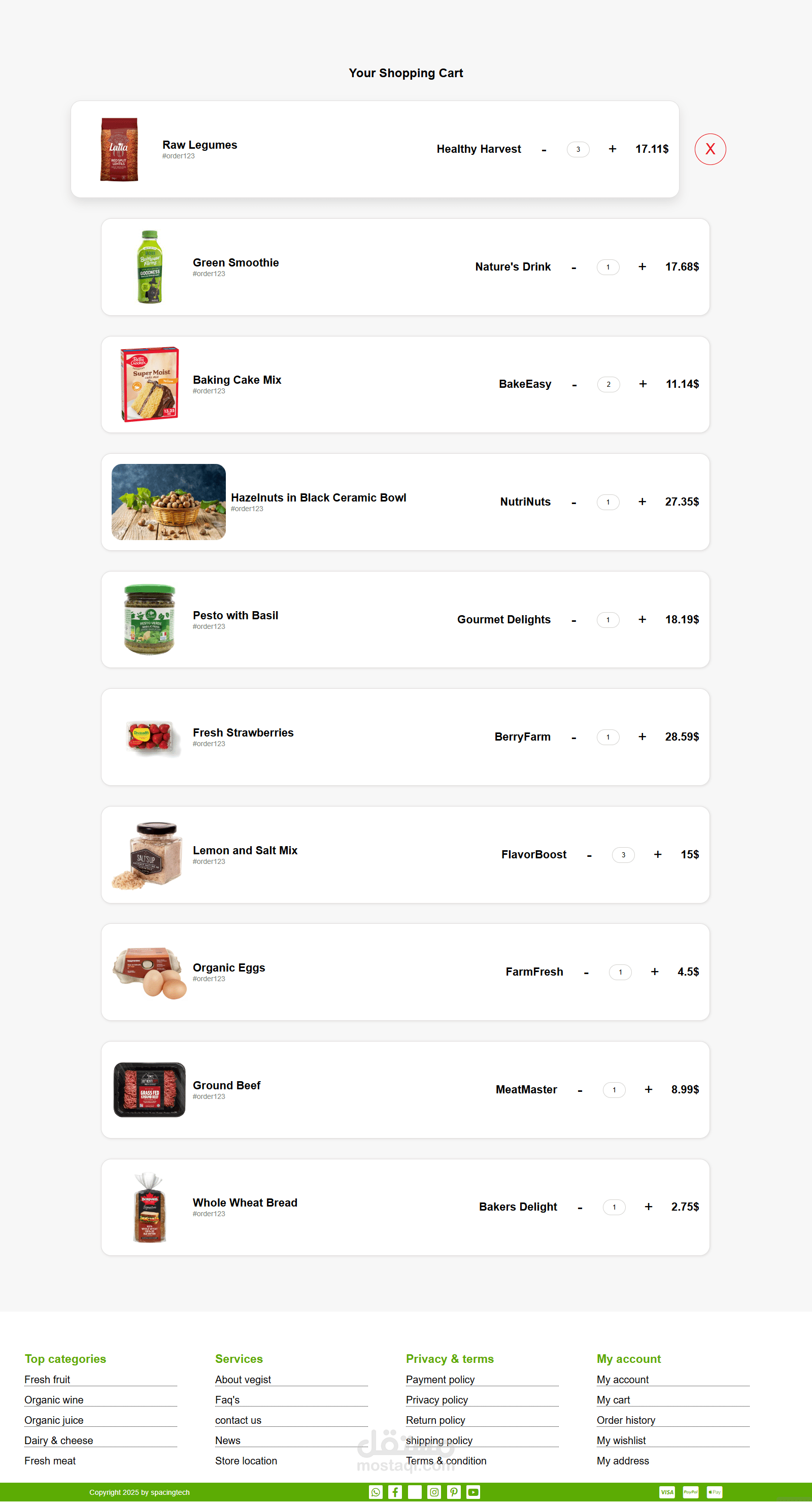
Task: Decrease Raw Legumes quantity with minus
Action: (x=544, y=150)
